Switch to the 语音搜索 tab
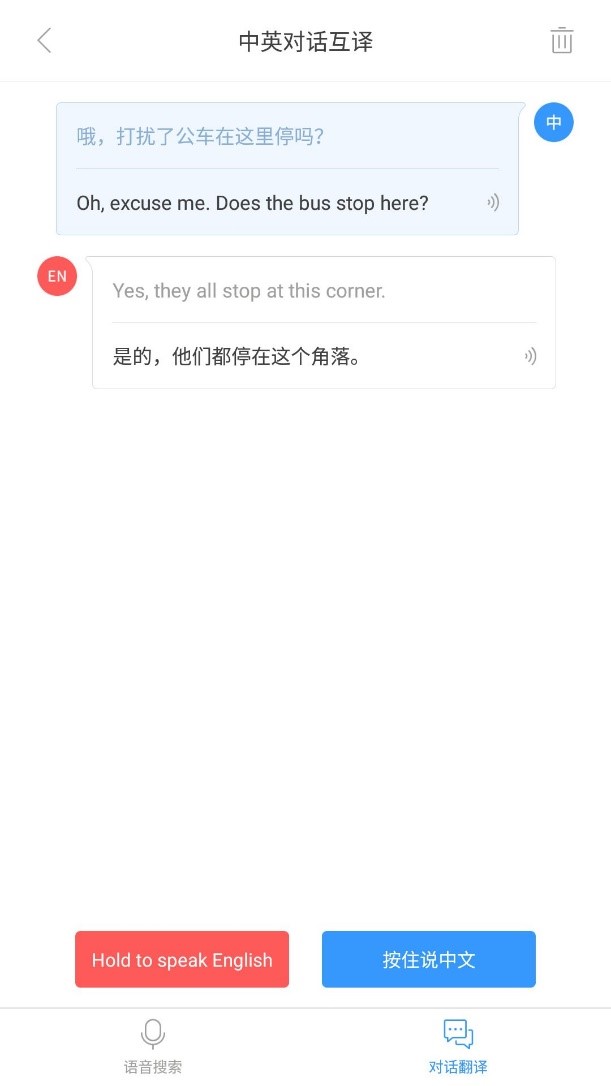Viewport: 611px width, 1086px height. pos(153,1046)
